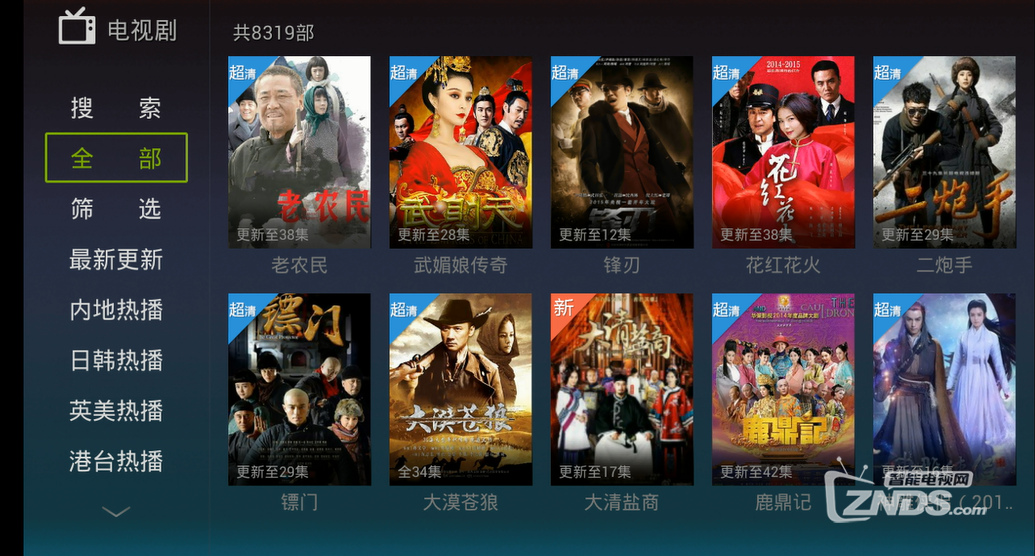Switch to 日韩热播 dramas
This screenshot has height=556, width=1035.
[116, 360]
